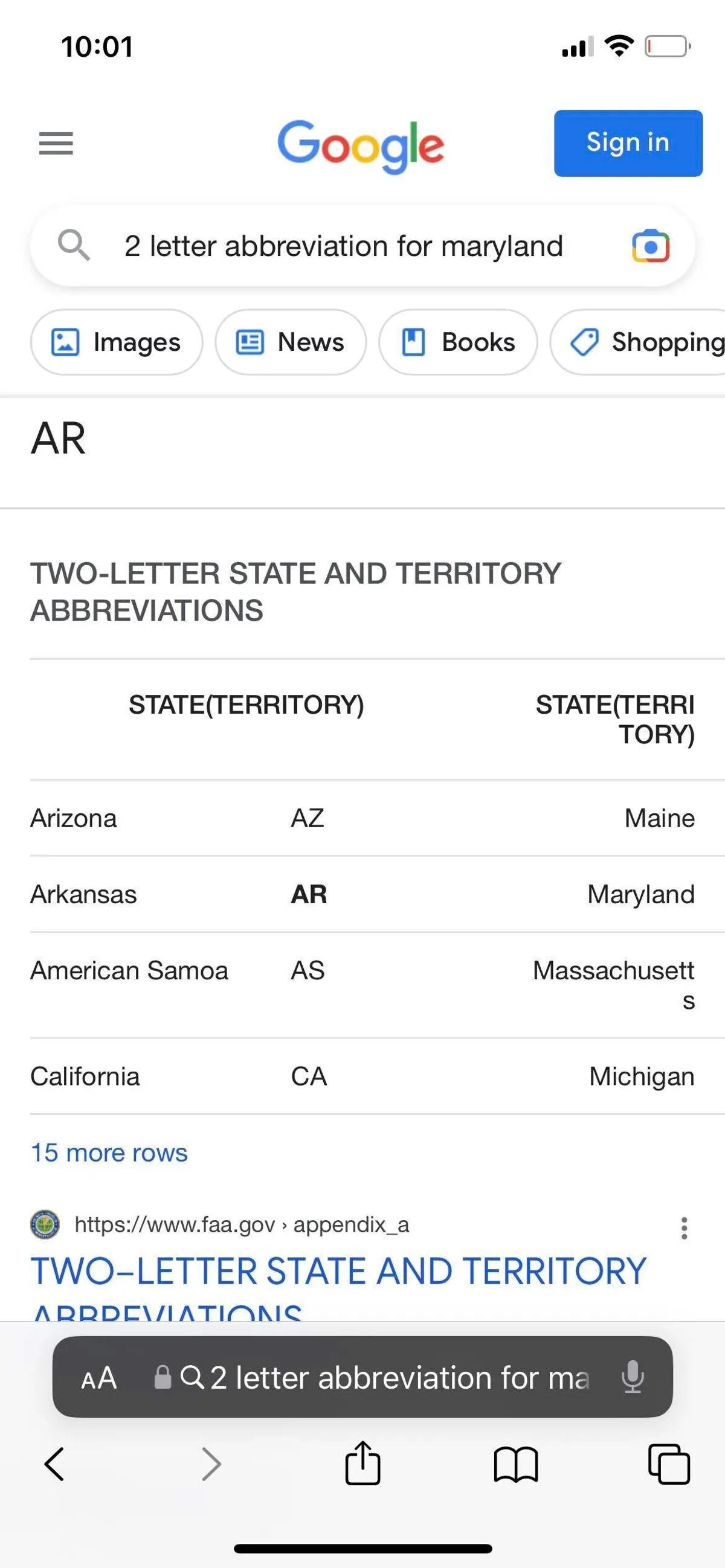The height and width of the screenshot is (1568, 725).
Task: Open the hamburger menu
Action: 56,144
